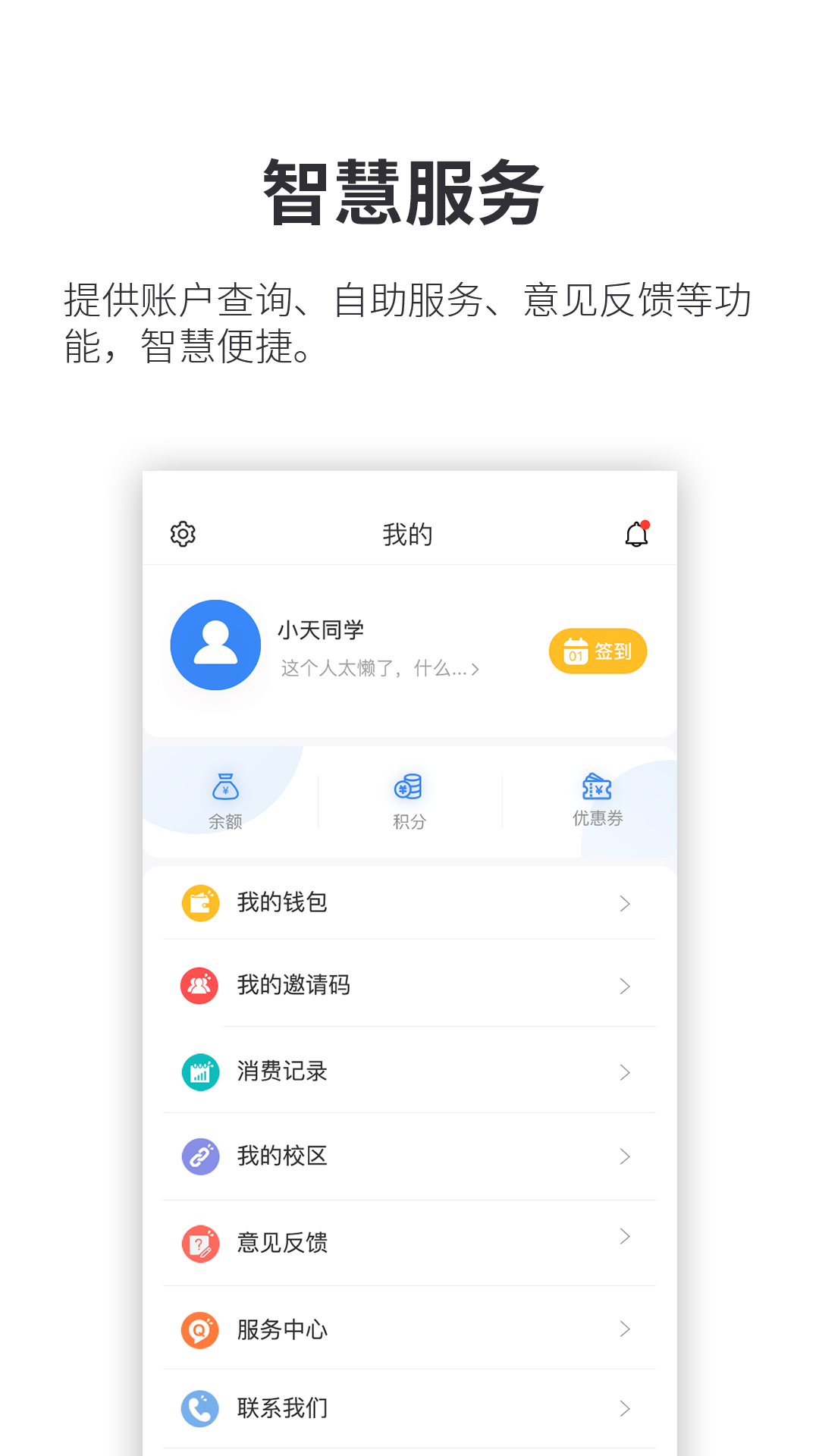Expand the personal signature text arrow
The image size is (819, 1456).
[475, 668]
